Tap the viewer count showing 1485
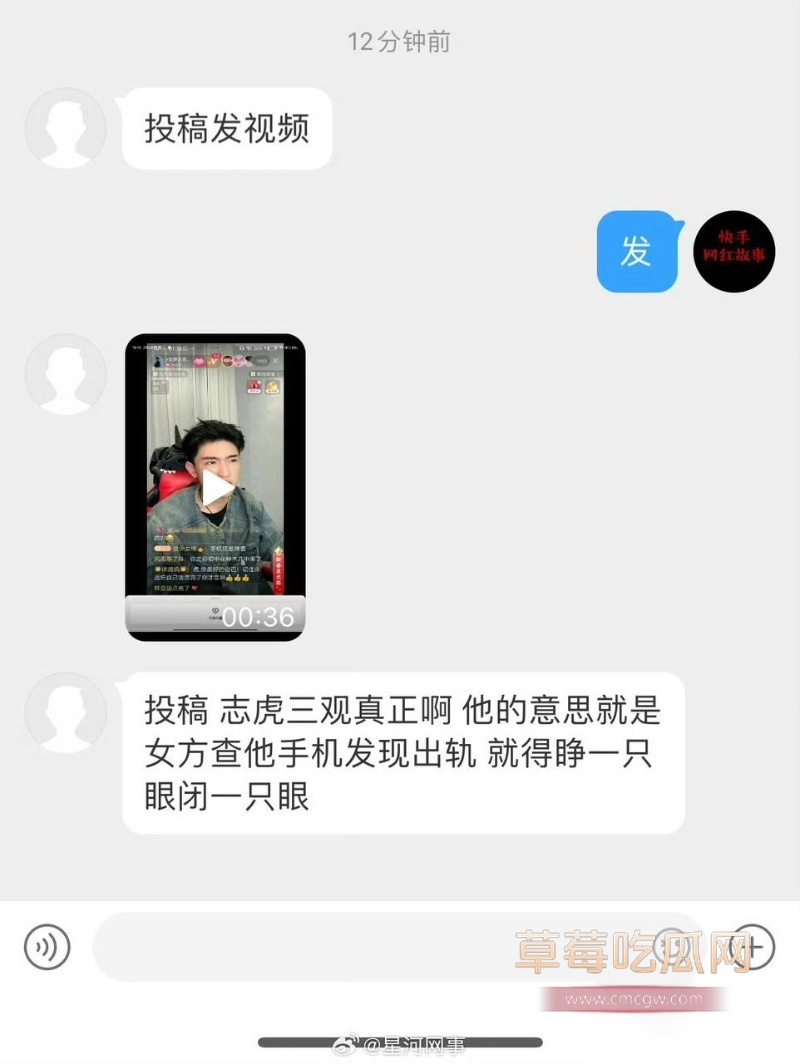 point(260,361)
